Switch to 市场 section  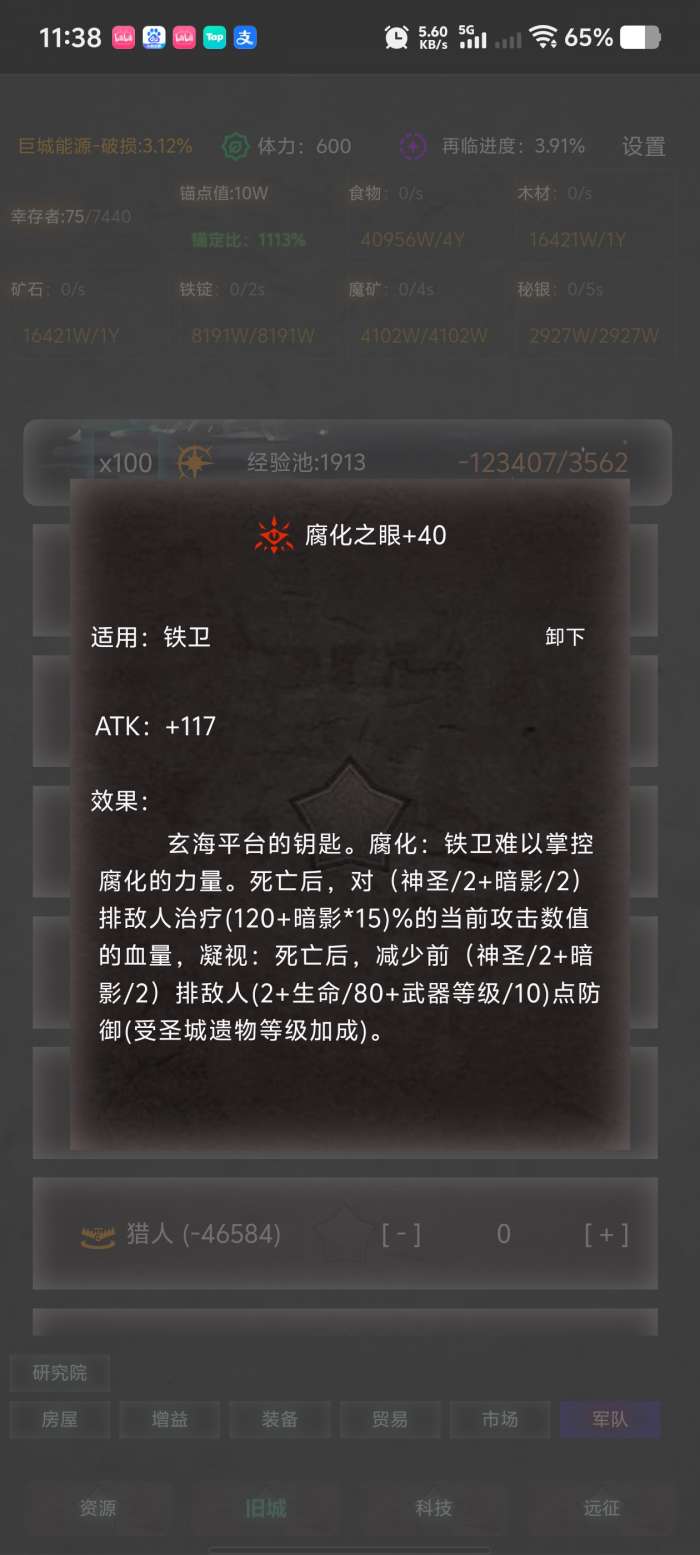tap(500, 1419)
